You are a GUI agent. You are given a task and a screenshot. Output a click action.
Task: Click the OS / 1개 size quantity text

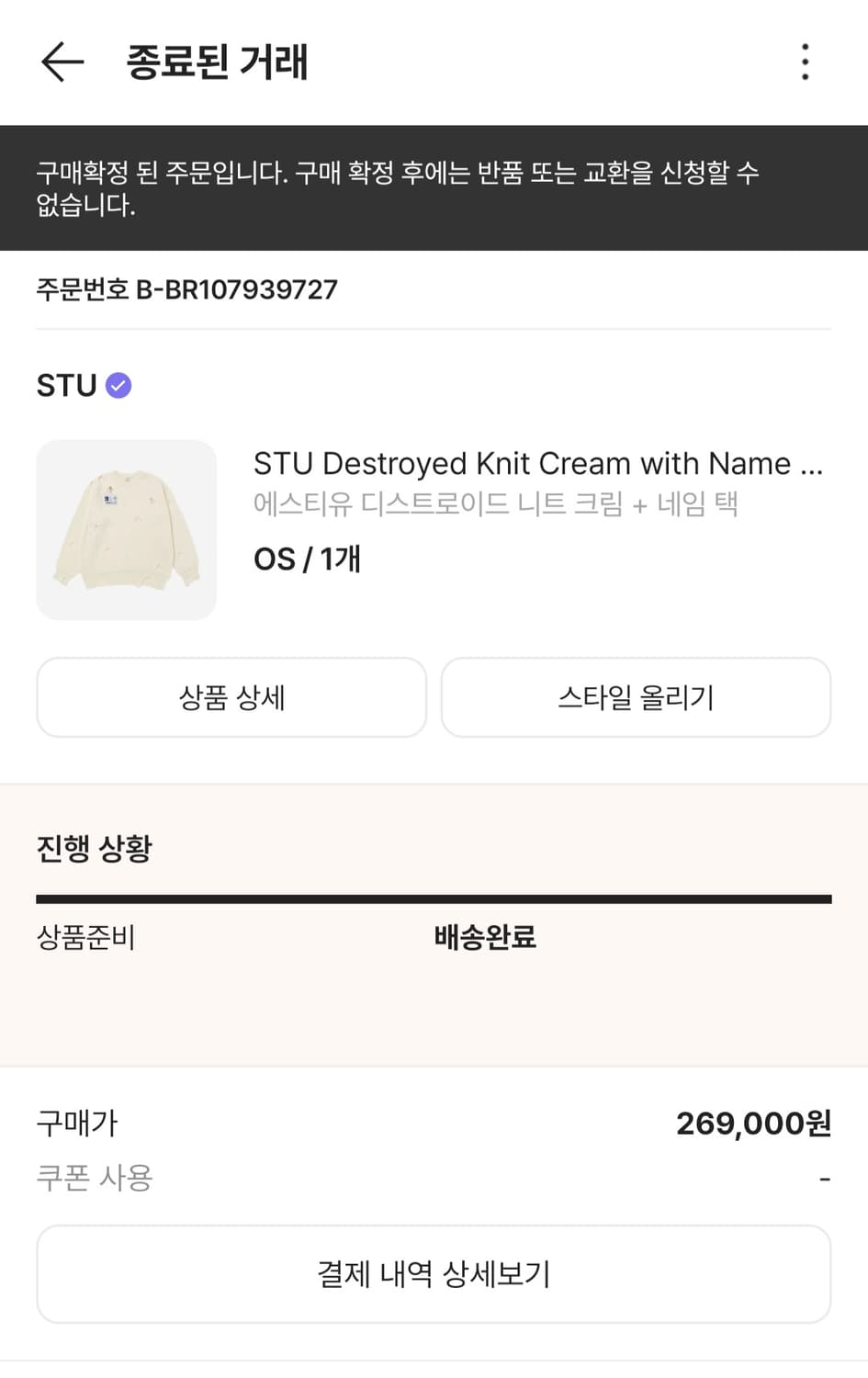(x=307, y=558)
